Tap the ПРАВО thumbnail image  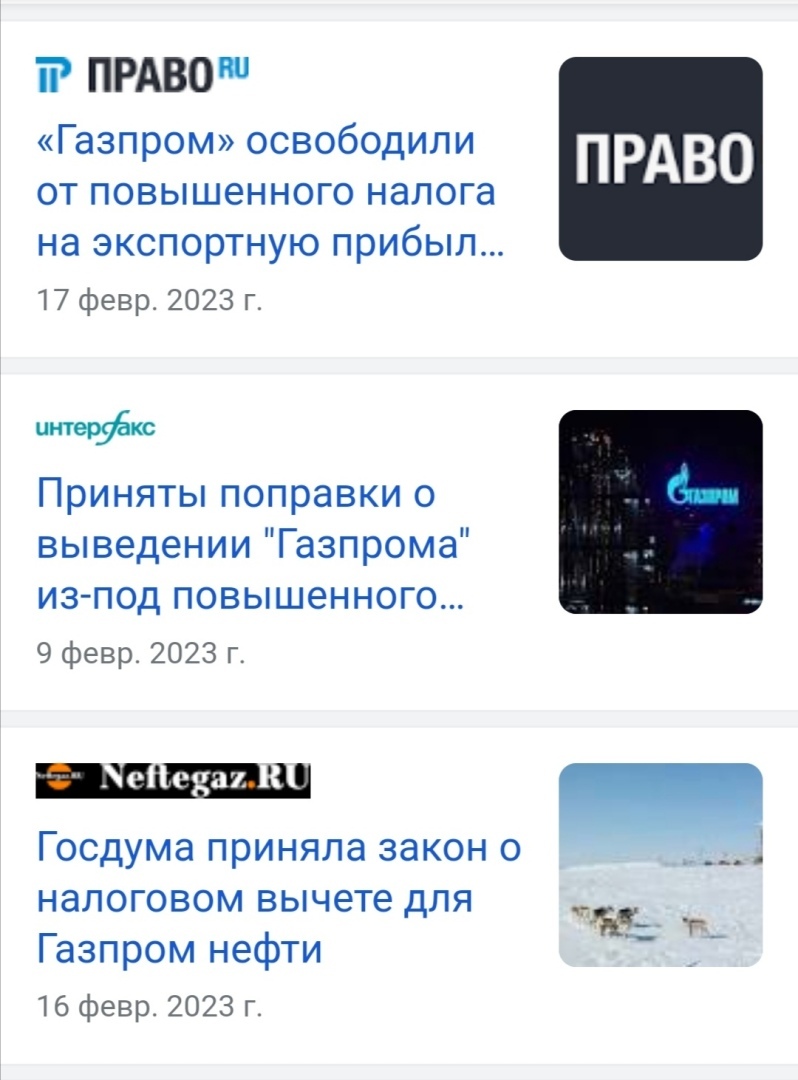click(x=660, y=159)
